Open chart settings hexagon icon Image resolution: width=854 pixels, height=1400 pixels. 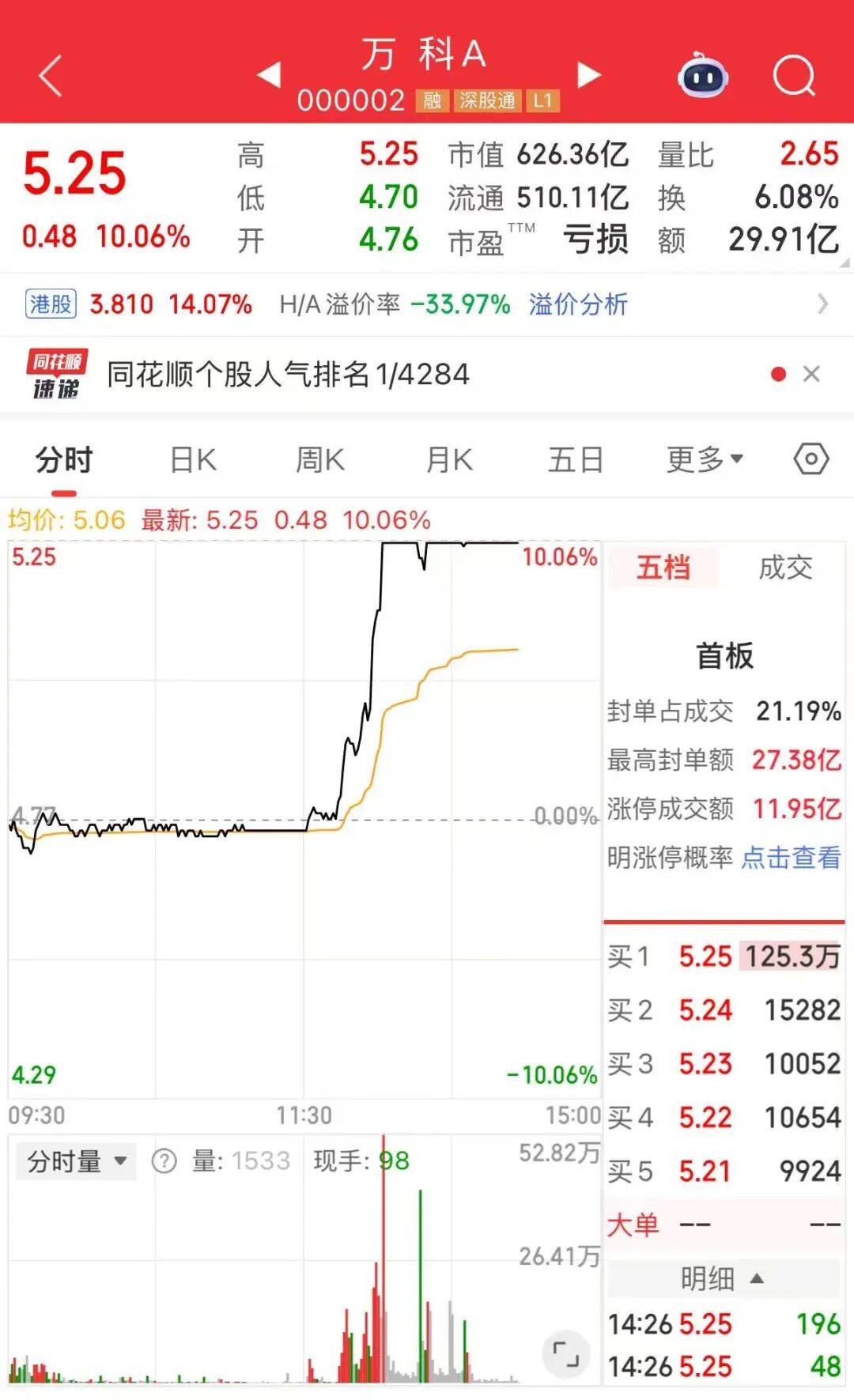pyautogui.click(x=811, y=459)
